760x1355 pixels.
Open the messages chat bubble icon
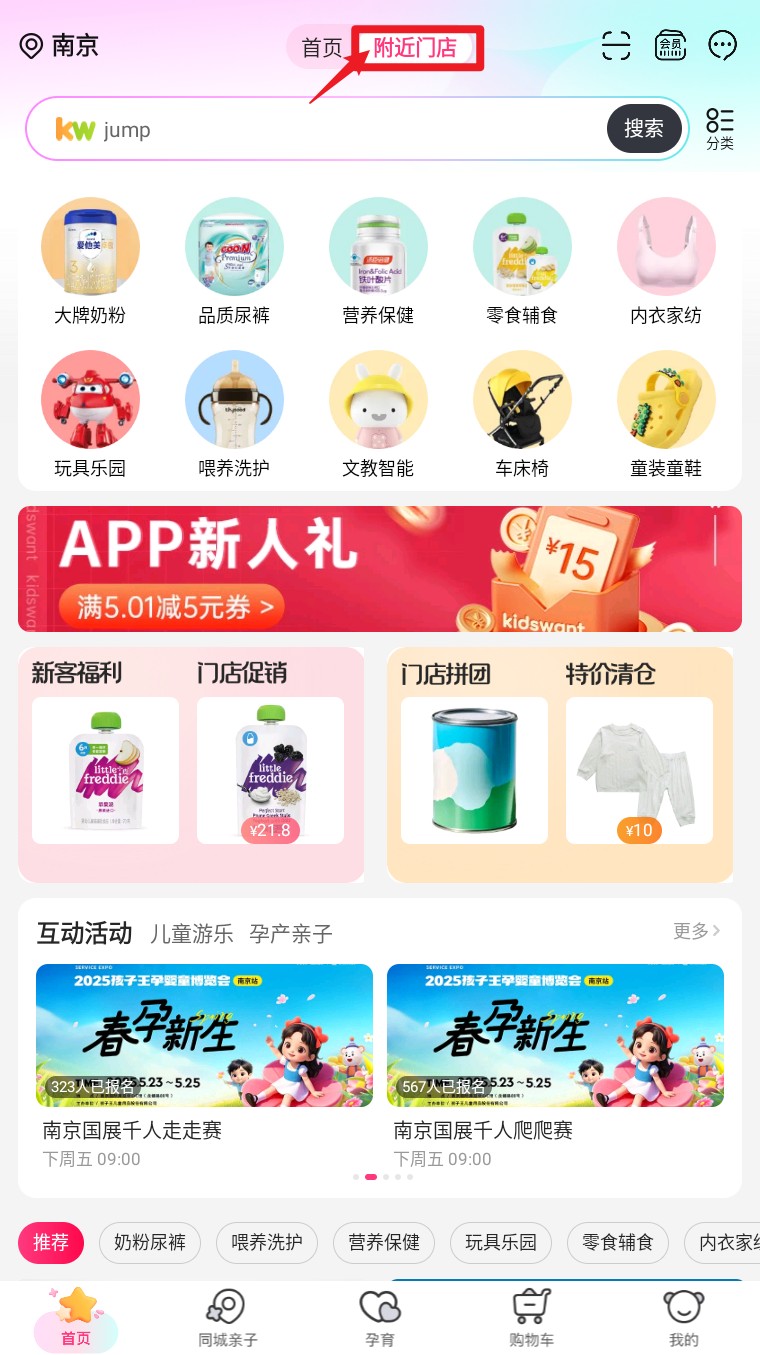pos(722,46)
